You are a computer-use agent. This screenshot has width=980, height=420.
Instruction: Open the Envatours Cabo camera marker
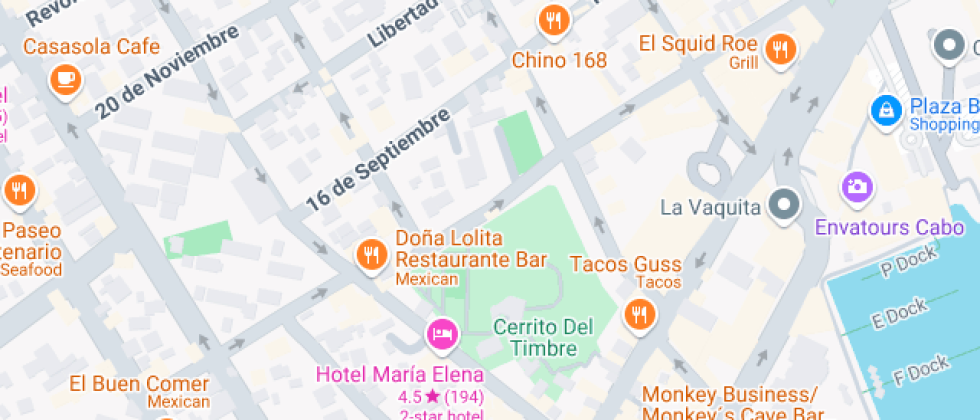[856, 187]
